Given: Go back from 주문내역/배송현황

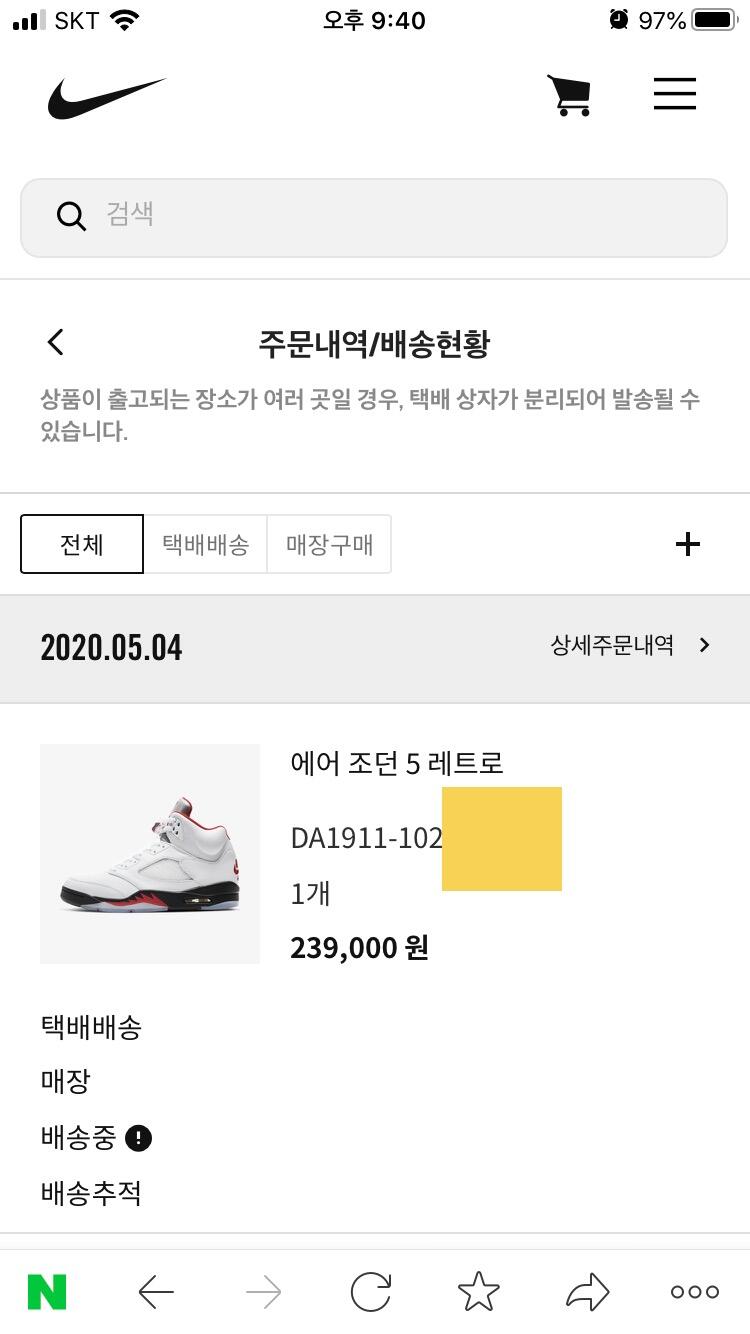Looking at the screenshot, I should (x=56, y=343).
